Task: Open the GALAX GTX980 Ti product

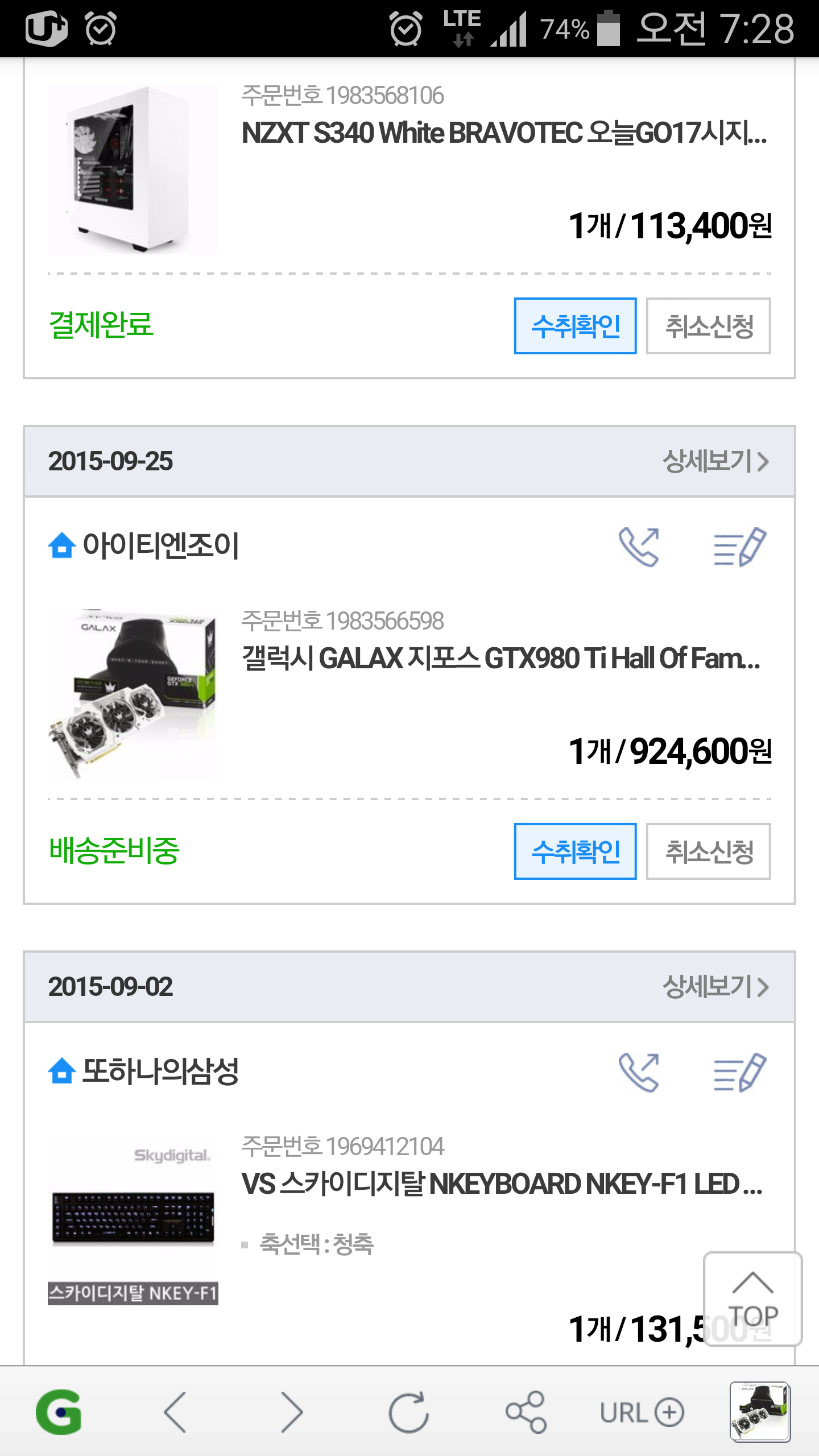Action: (500, 658)
